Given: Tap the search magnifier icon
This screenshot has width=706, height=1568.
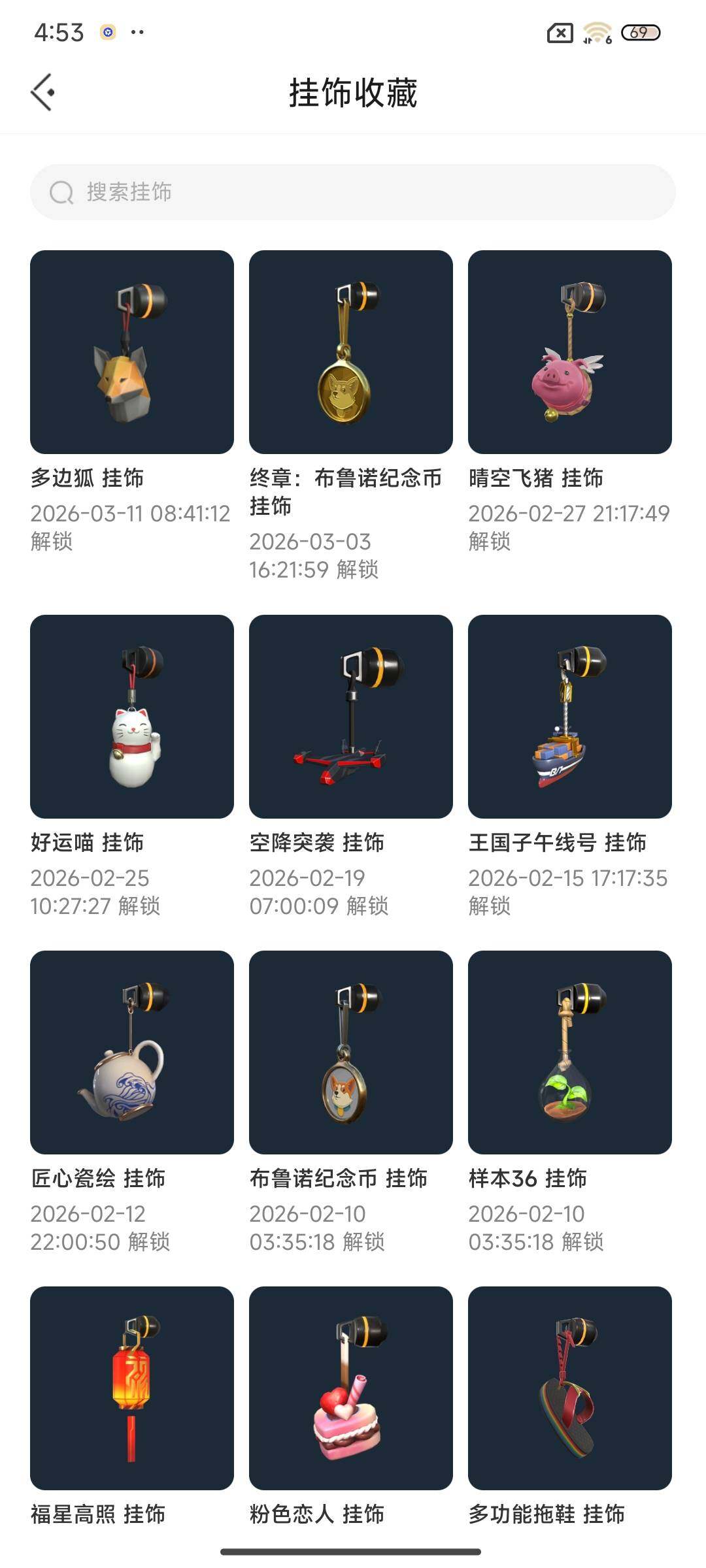Looking at the screenshot, I should click(x=60, y=192).
